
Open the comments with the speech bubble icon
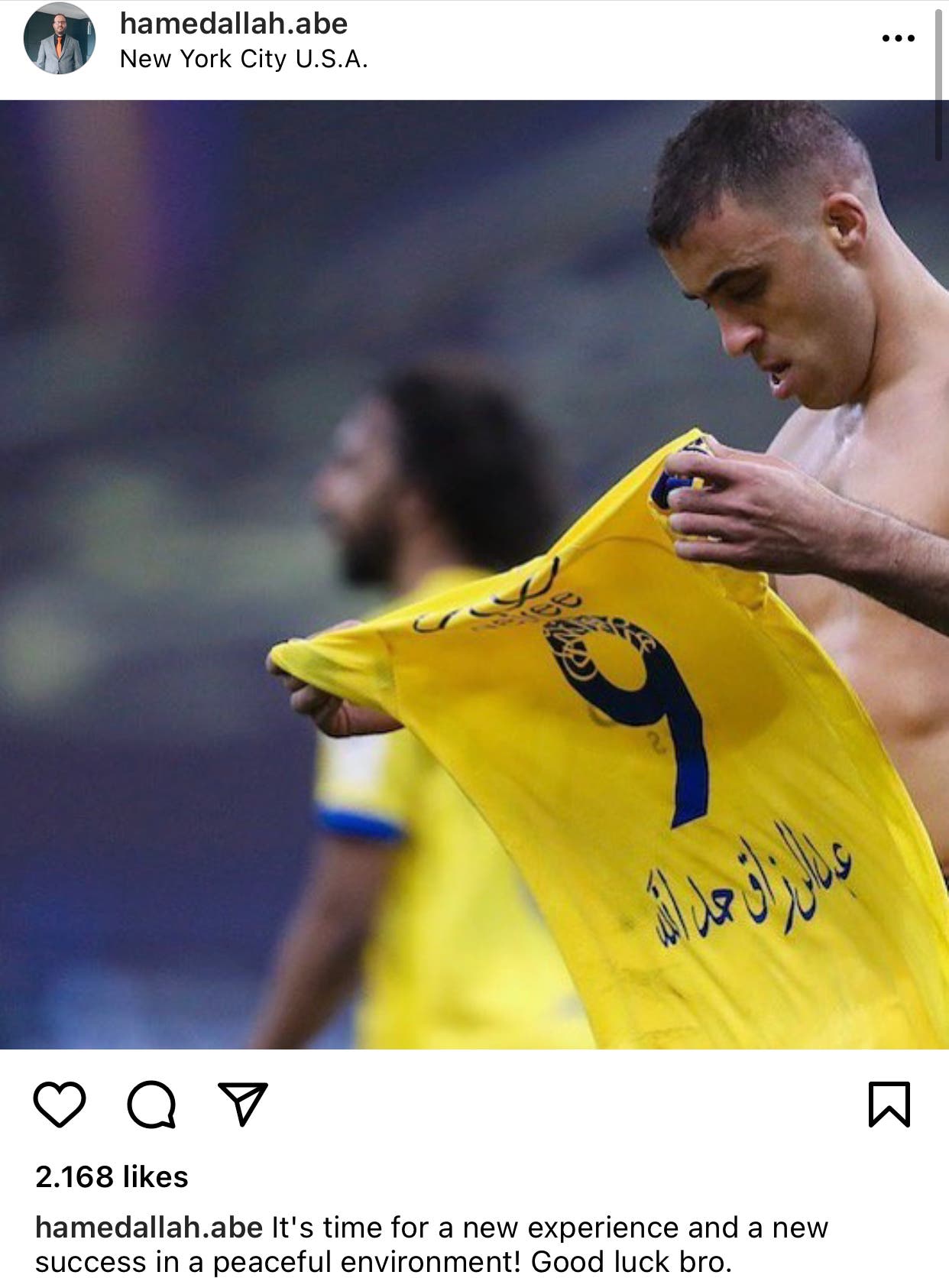[x=151, y=1104]
